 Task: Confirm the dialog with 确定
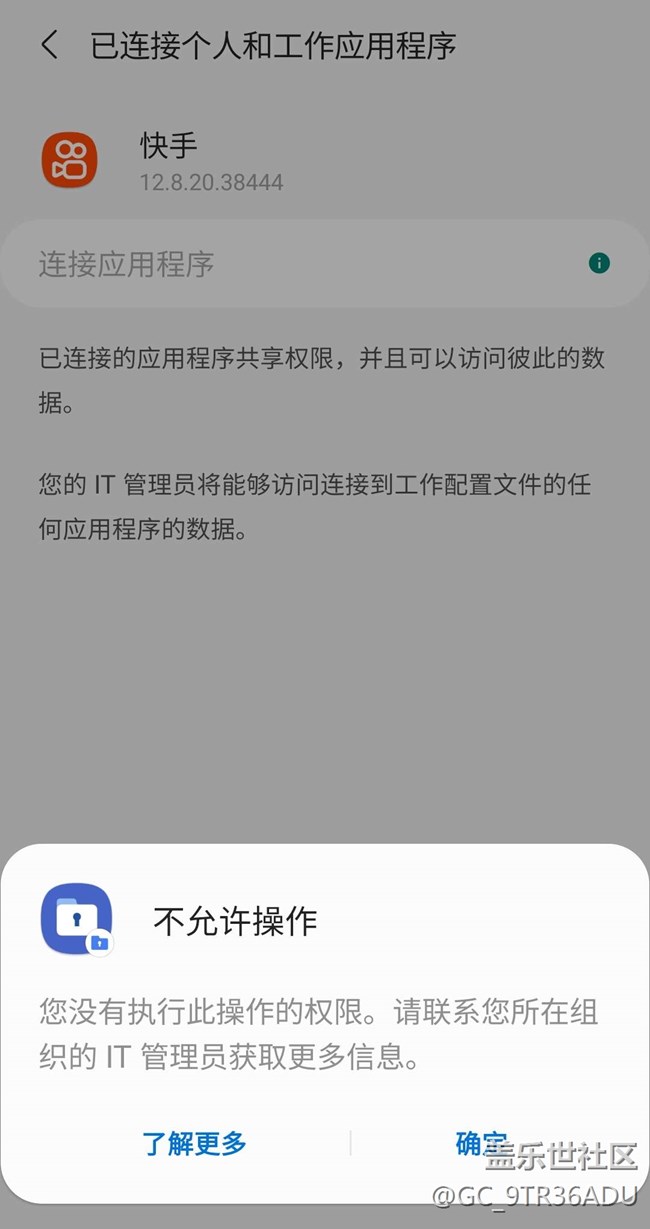[482, 1143]
